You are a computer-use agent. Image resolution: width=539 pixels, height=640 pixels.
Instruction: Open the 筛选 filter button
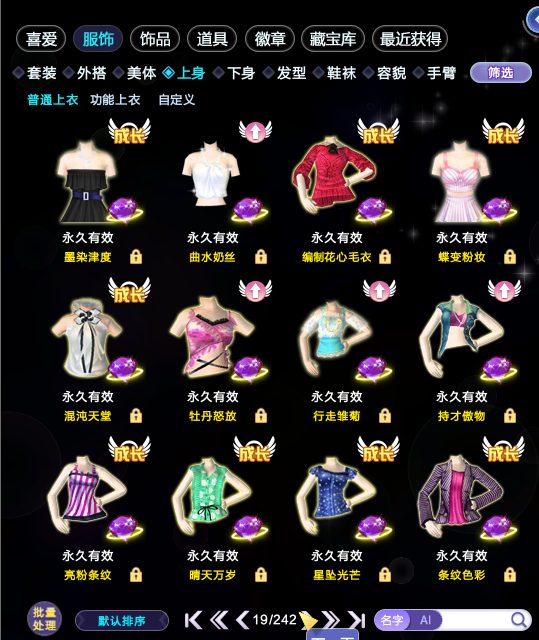tap(501, 73)
